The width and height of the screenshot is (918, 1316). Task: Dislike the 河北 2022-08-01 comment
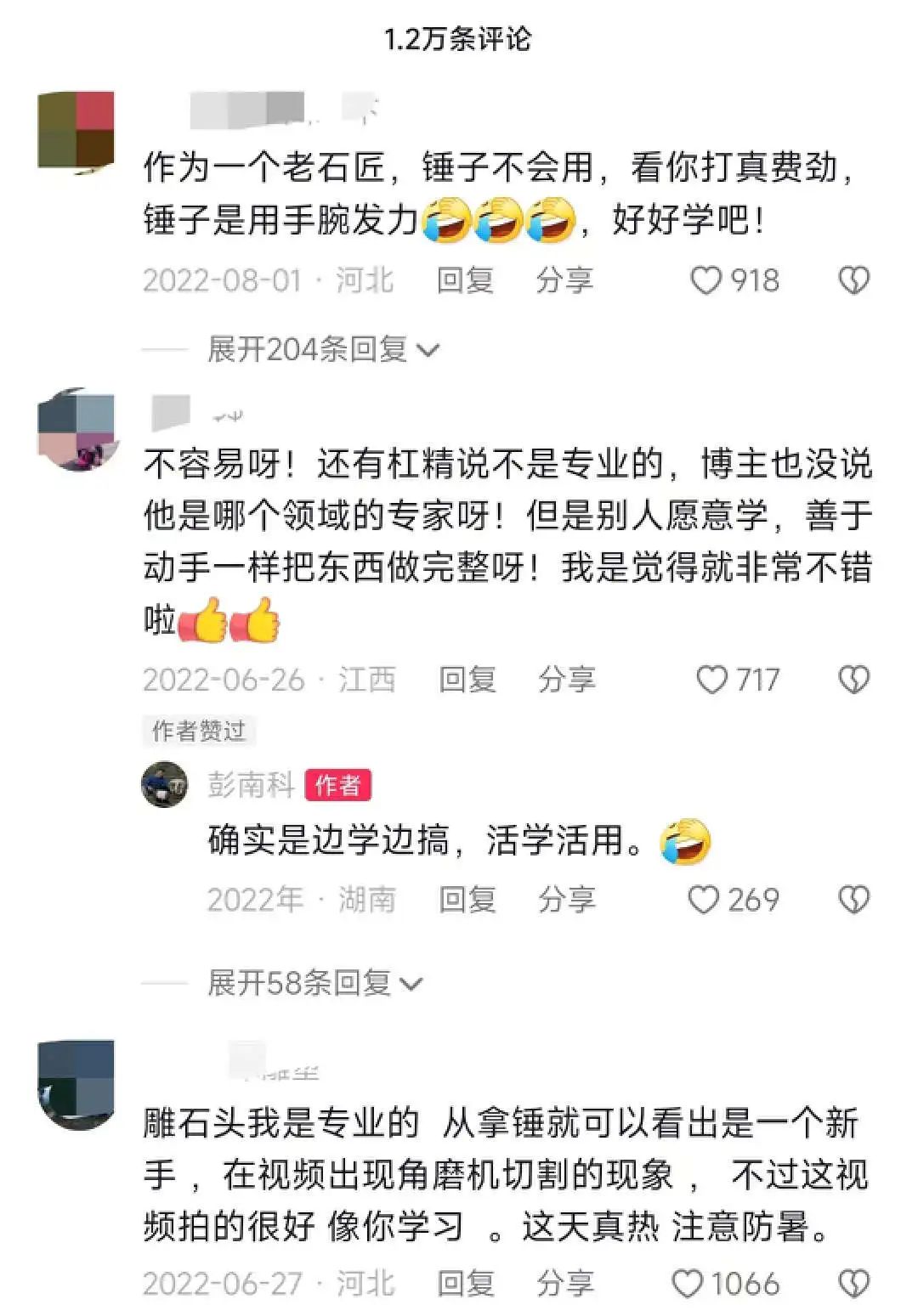tap(853, 280)
